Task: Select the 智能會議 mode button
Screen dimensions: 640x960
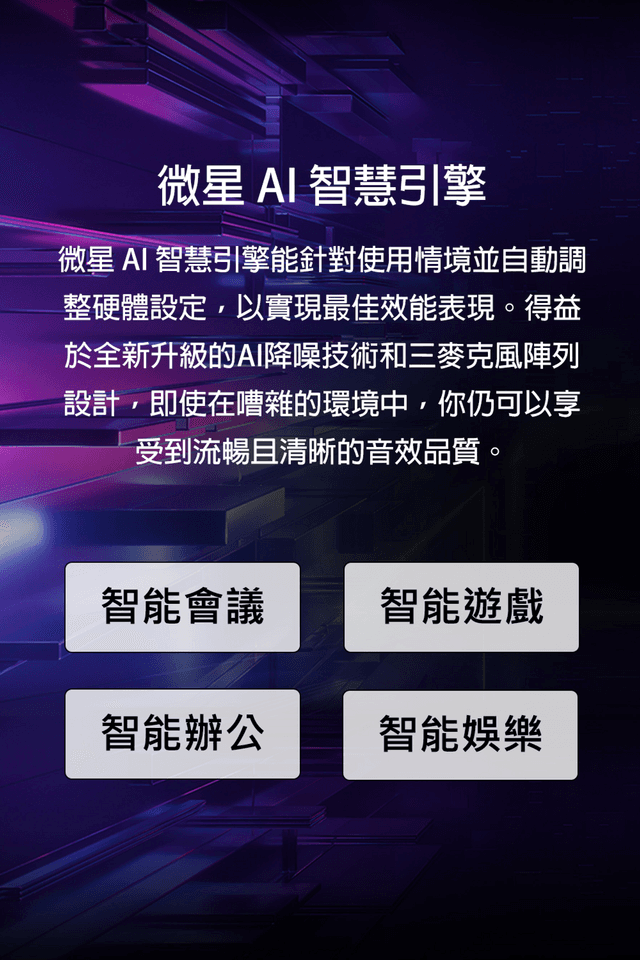Action: tap(182, 607)
